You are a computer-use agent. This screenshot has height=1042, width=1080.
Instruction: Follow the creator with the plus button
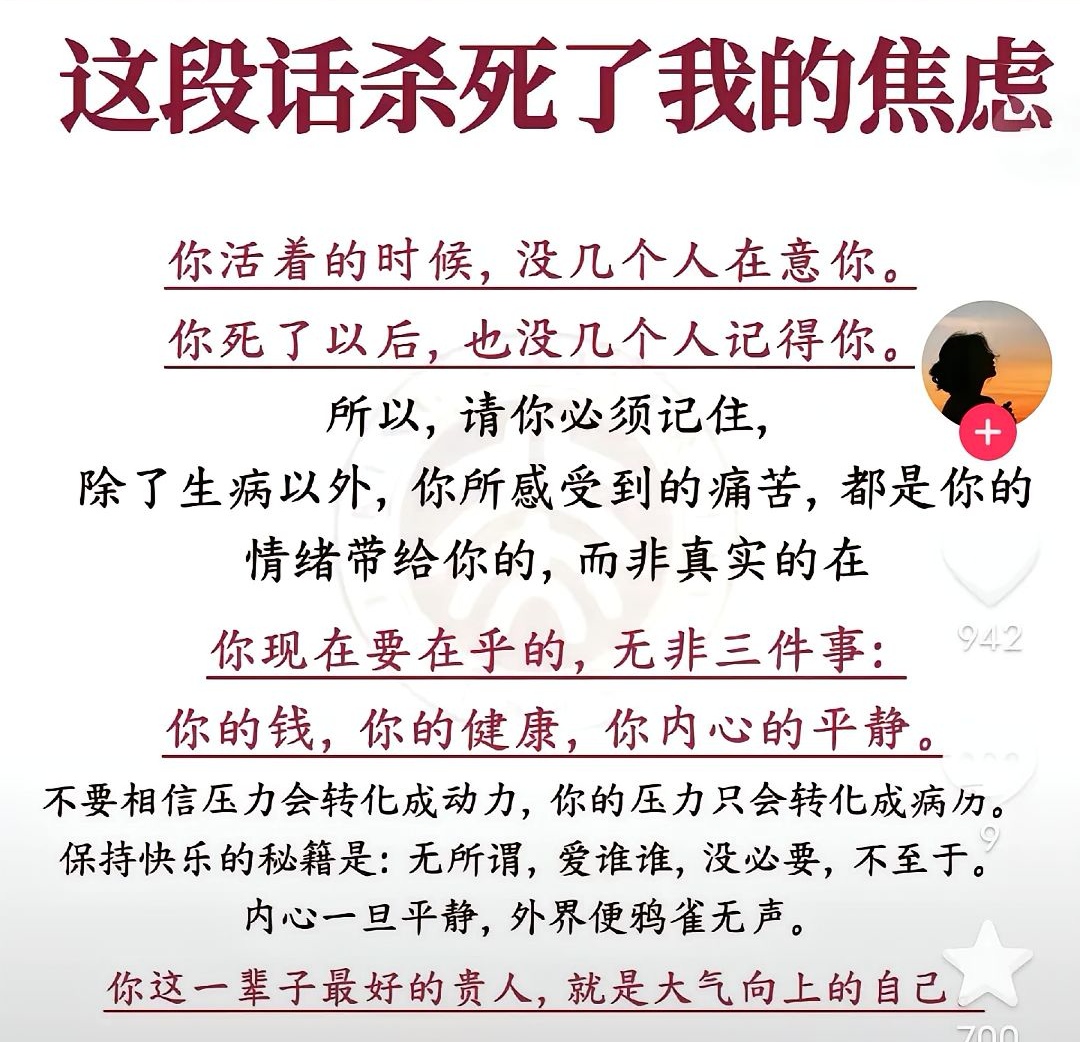click(988, 433)
